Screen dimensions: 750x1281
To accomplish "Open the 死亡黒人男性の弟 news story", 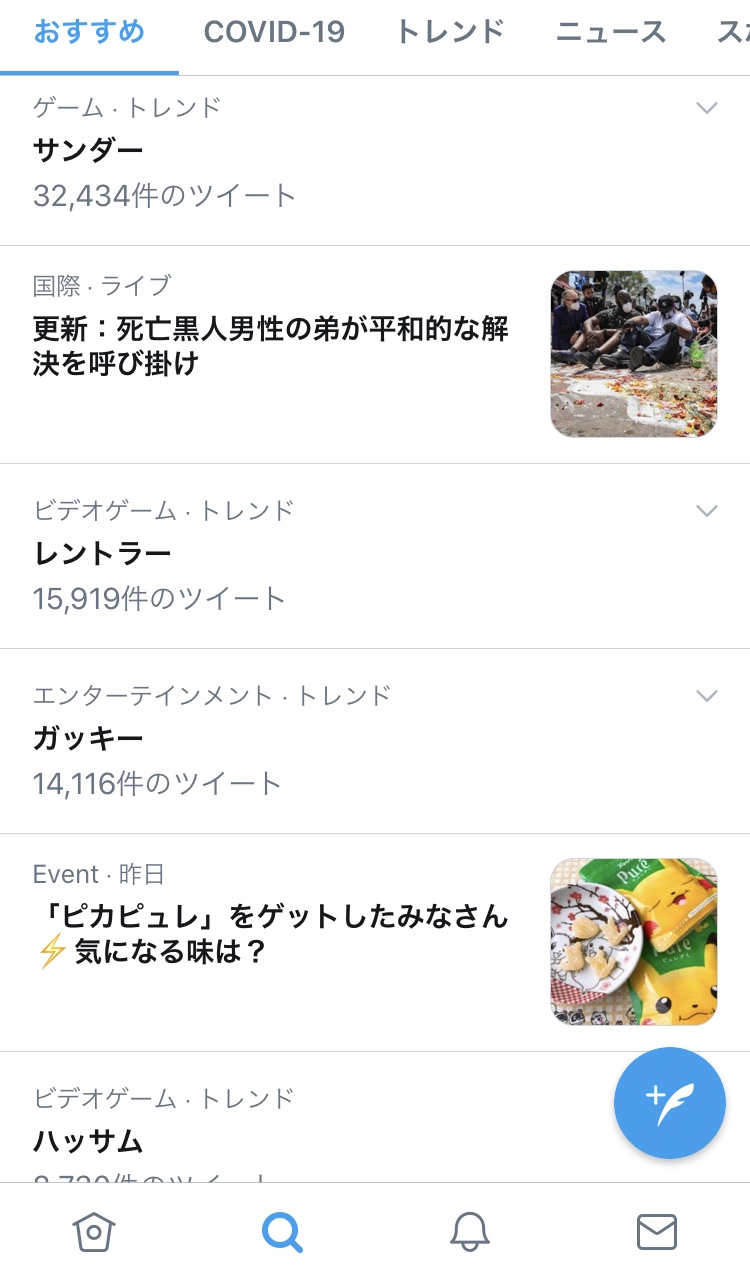I will (271, 345).
